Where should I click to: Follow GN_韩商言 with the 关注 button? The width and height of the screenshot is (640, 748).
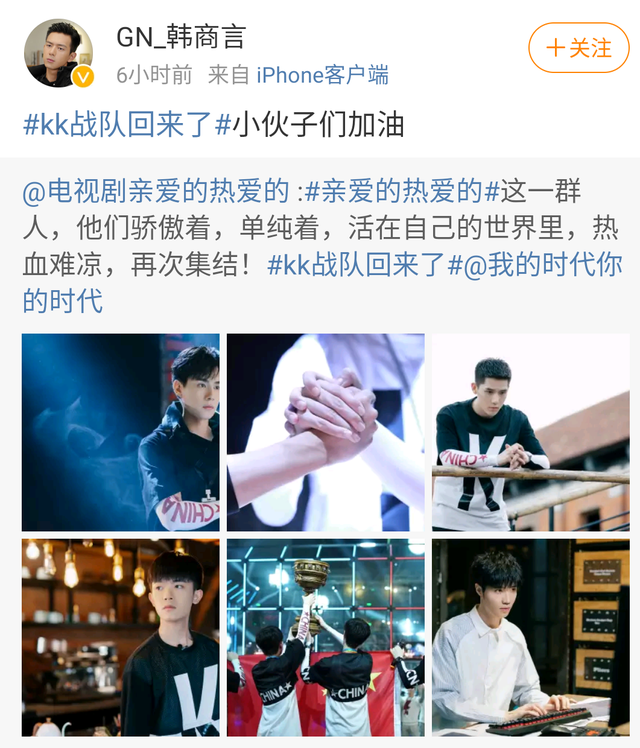click(x=578, y=48)
